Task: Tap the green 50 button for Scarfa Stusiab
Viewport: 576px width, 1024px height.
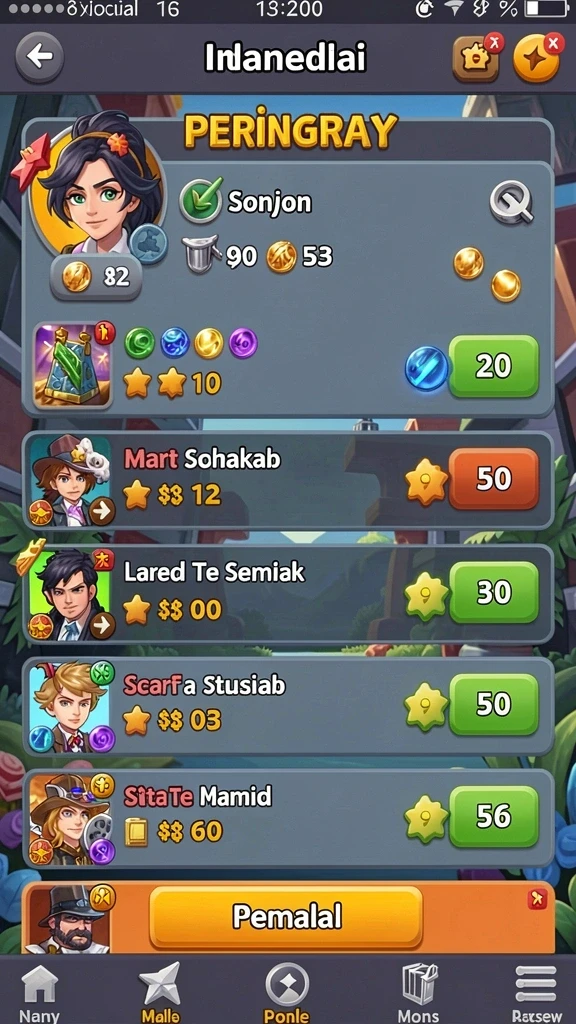Action: coord(494,704)
